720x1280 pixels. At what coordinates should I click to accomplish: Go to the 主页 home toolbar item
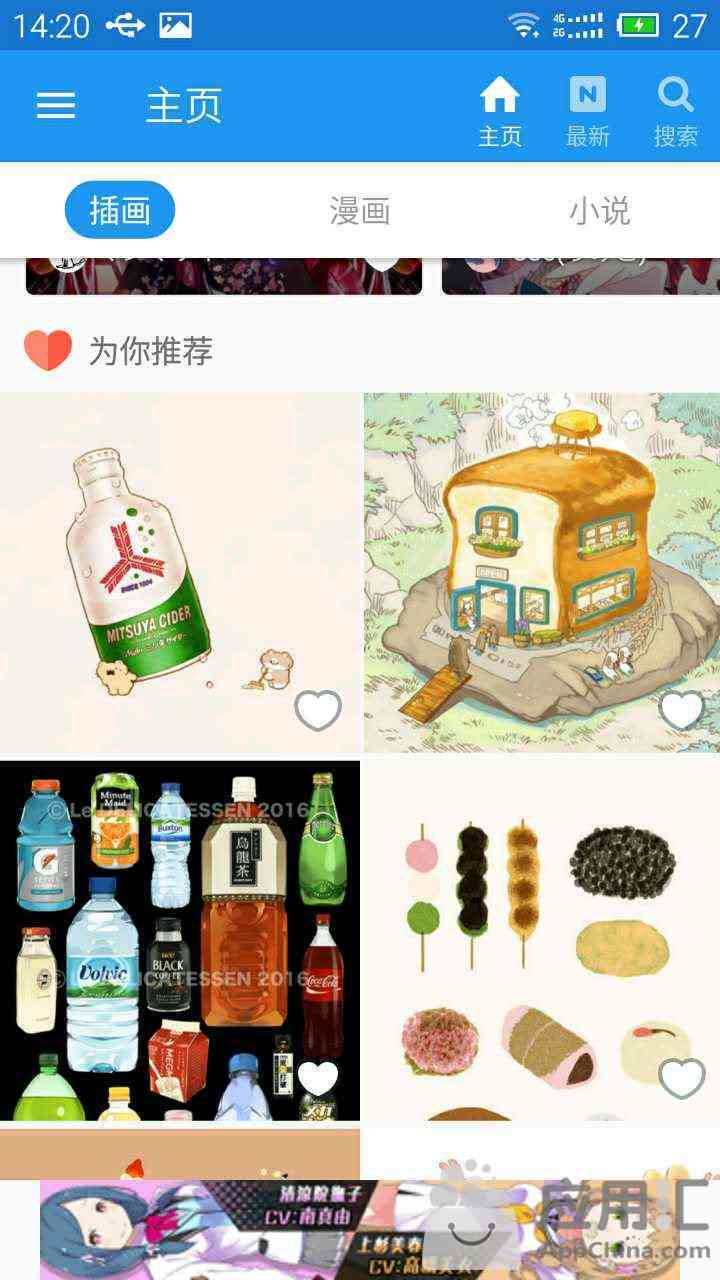499,112
